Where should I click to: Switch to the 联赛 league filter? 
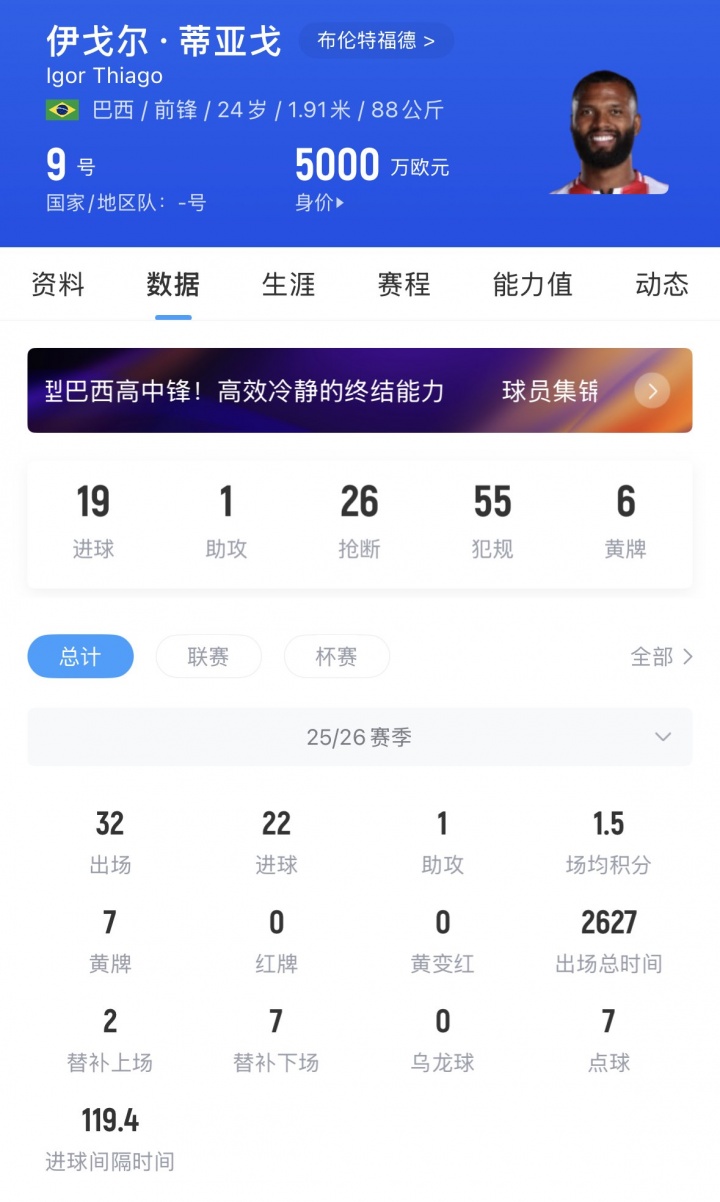click(208, 657)
